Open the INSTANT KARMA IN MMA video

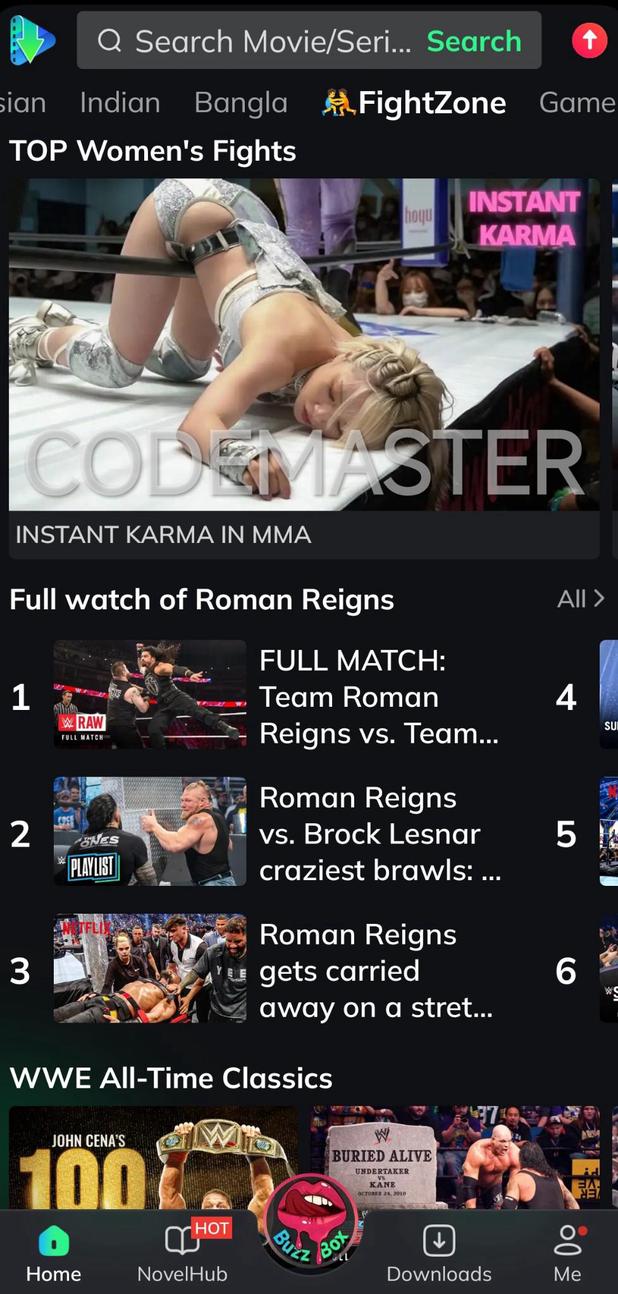click(304, 345)
